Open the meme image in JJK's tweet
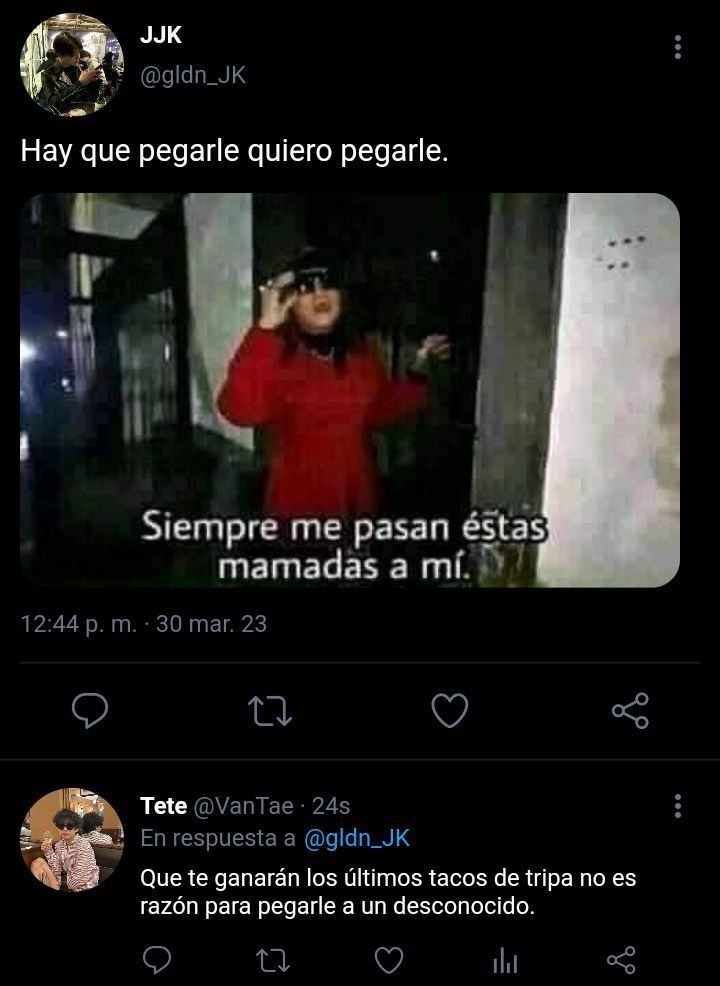This screenshot has height=986, width=720. pyautogui.click(x=350, y=390)
